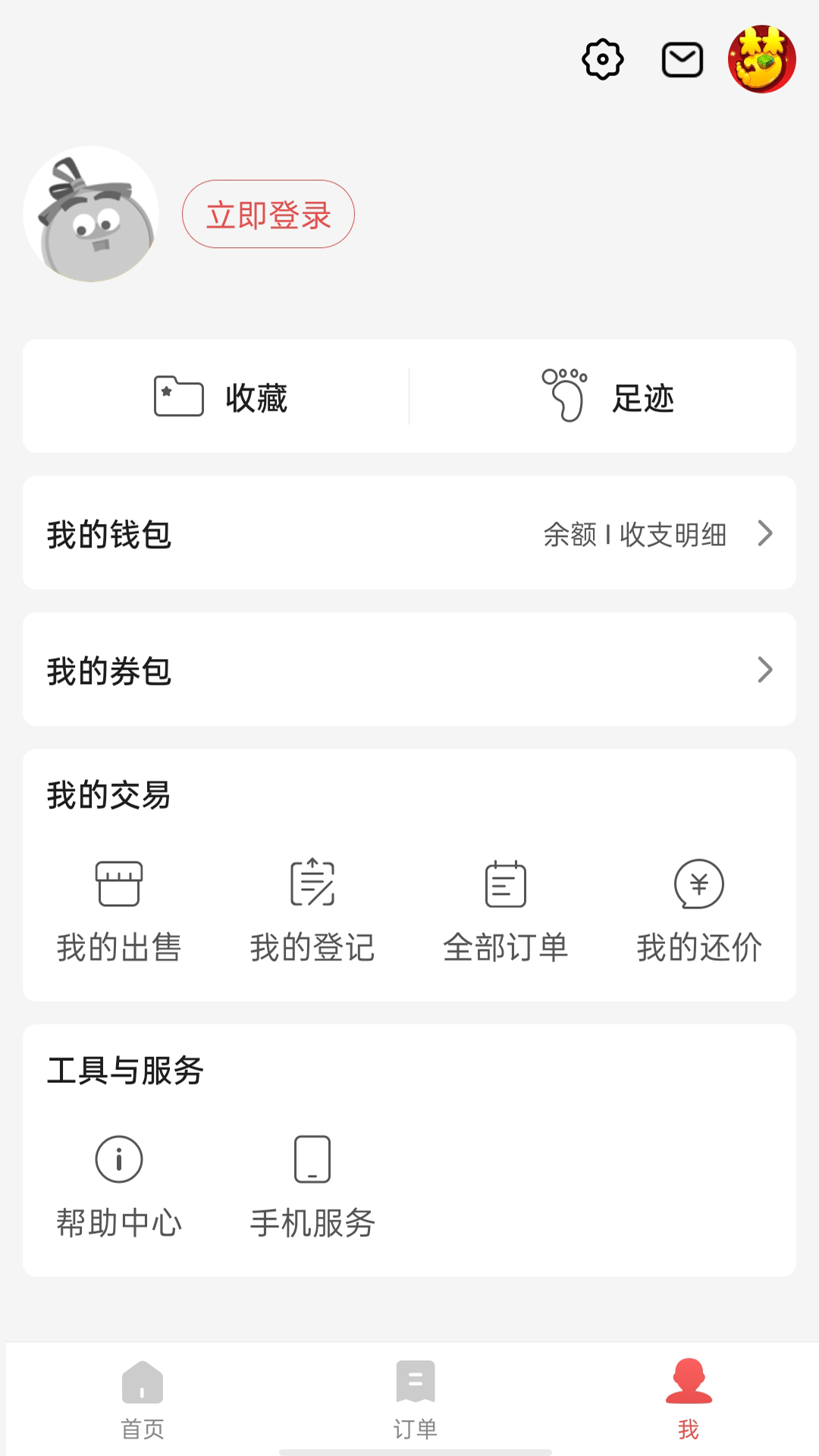Click the 立即登录 login button

pos(268,215)
